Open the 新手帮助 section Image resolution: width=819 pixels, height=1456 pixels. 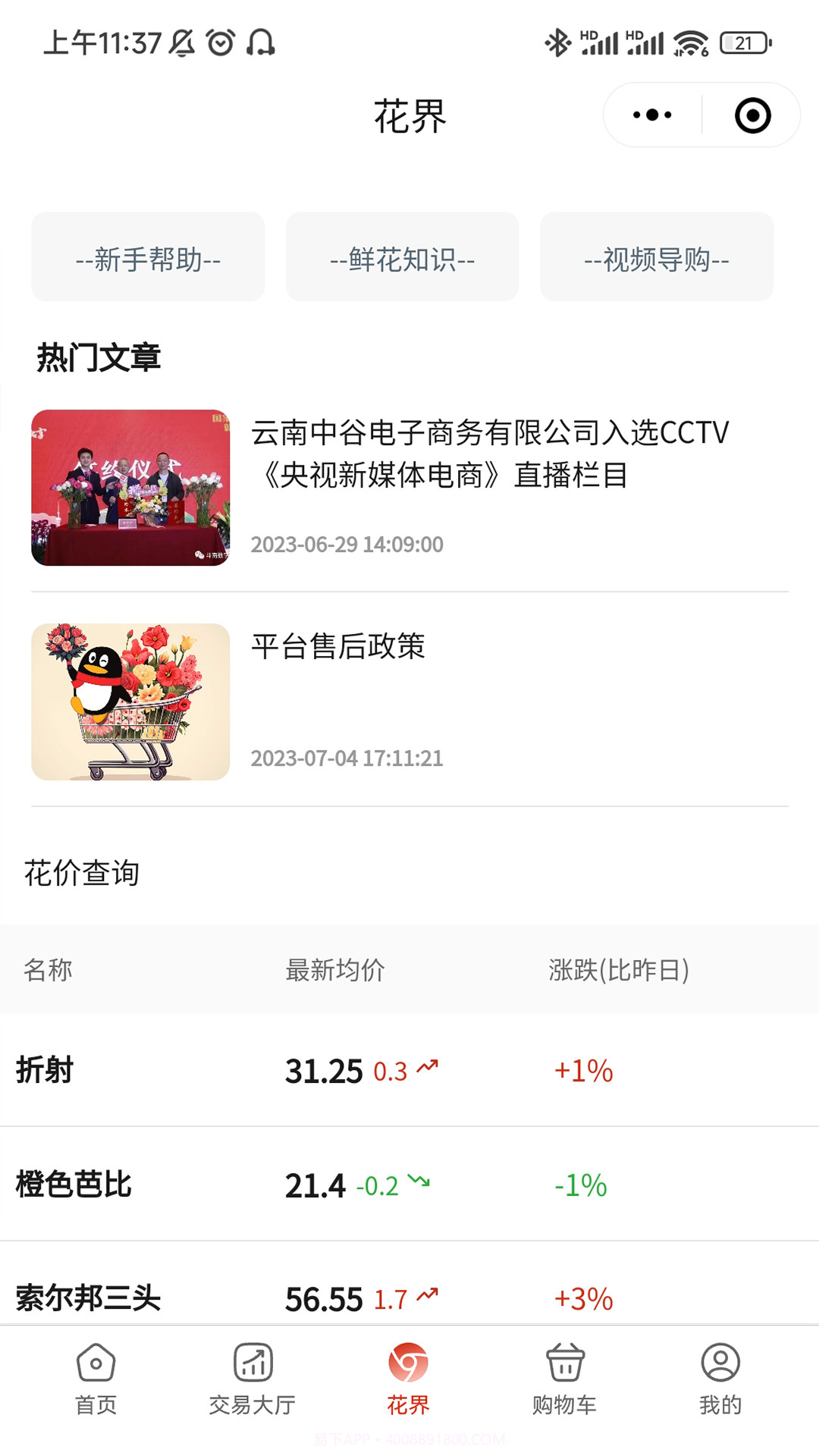point(148,258)
